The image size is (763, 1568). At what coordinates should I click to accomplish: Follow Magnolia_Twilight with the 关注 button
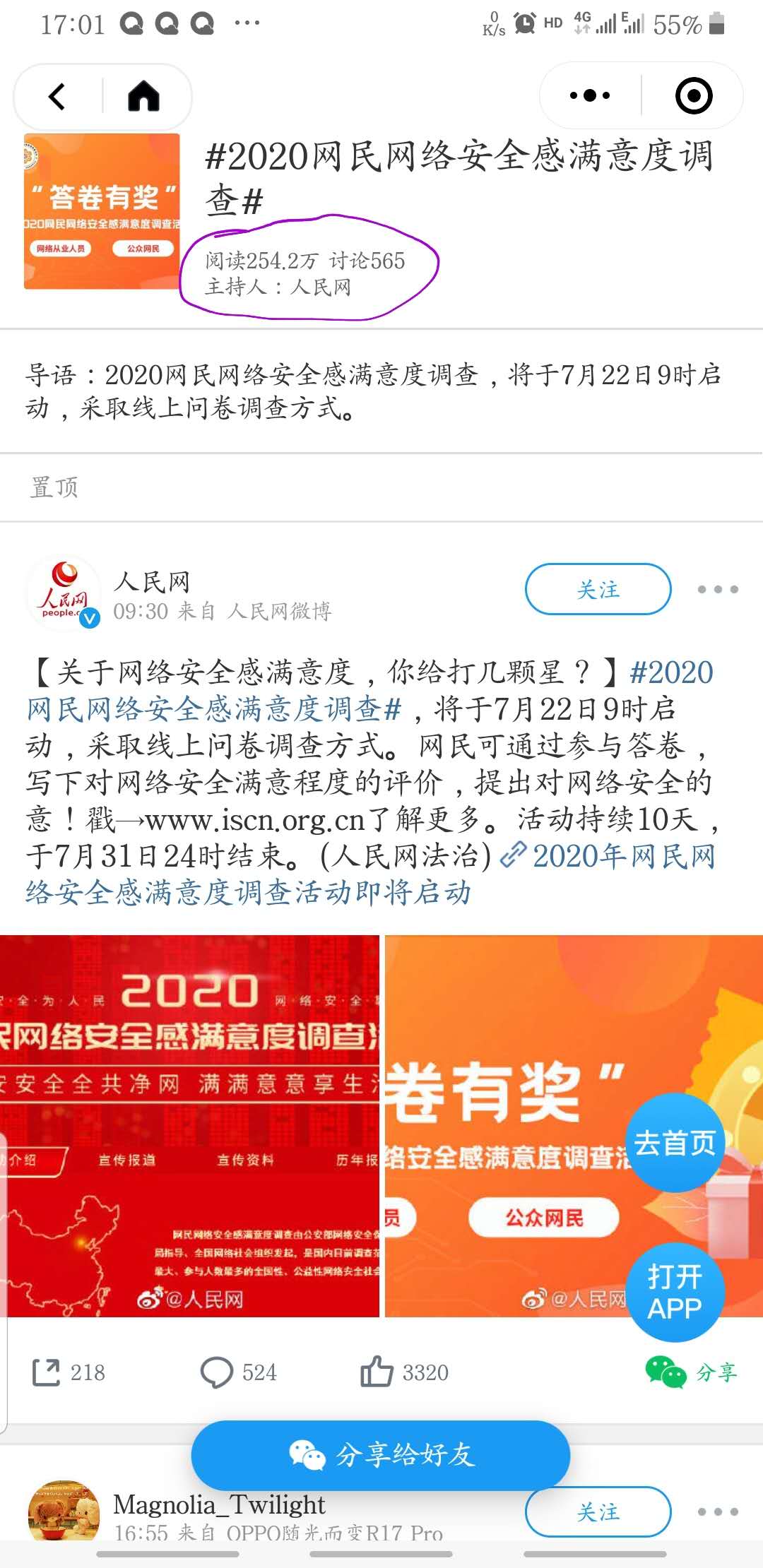pos(598,1511)
